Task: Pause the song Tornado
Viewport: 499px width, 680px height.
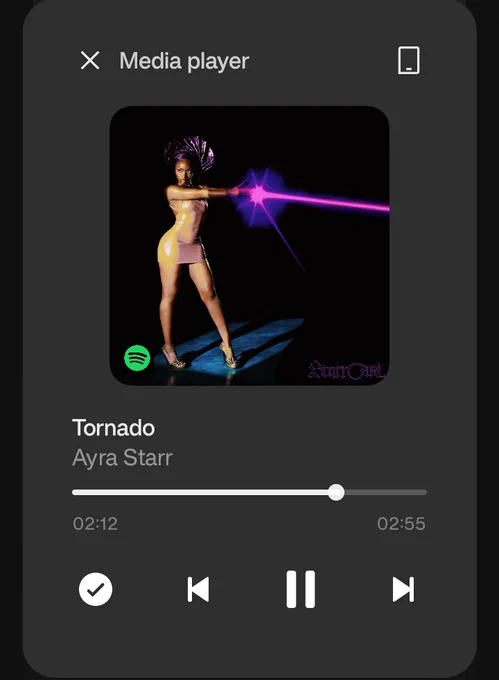Action: [x=300, y=589]
